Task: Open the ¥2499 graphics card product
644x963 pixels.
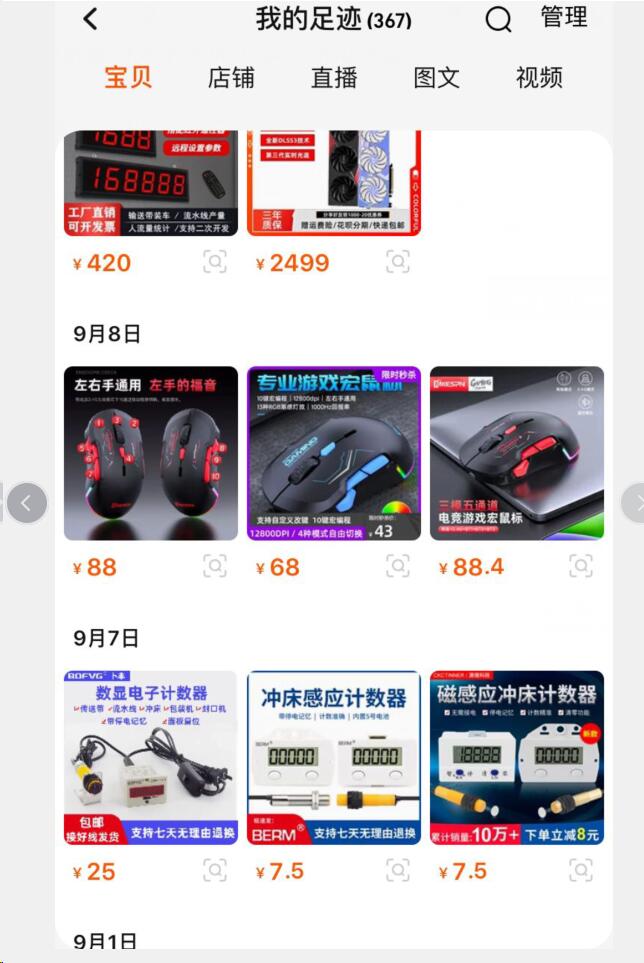Action: 334,183
